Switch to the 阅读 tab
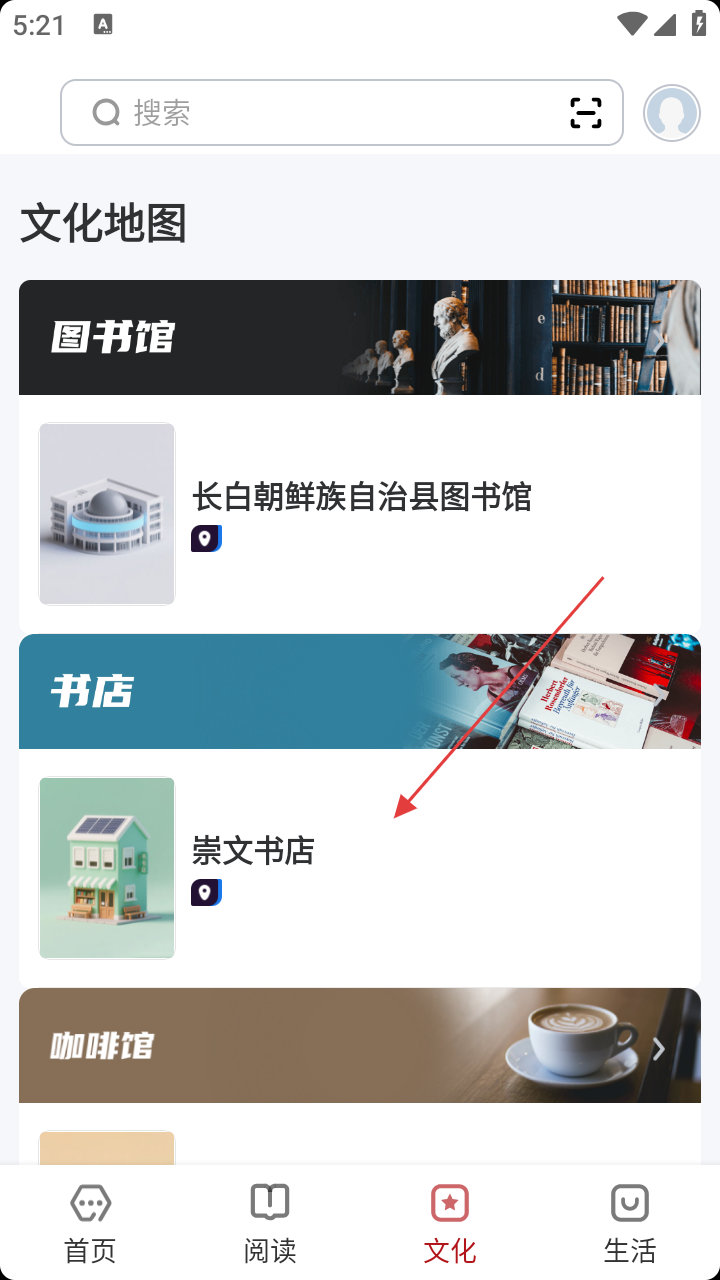720x1280 pixels. [270, 1224]
